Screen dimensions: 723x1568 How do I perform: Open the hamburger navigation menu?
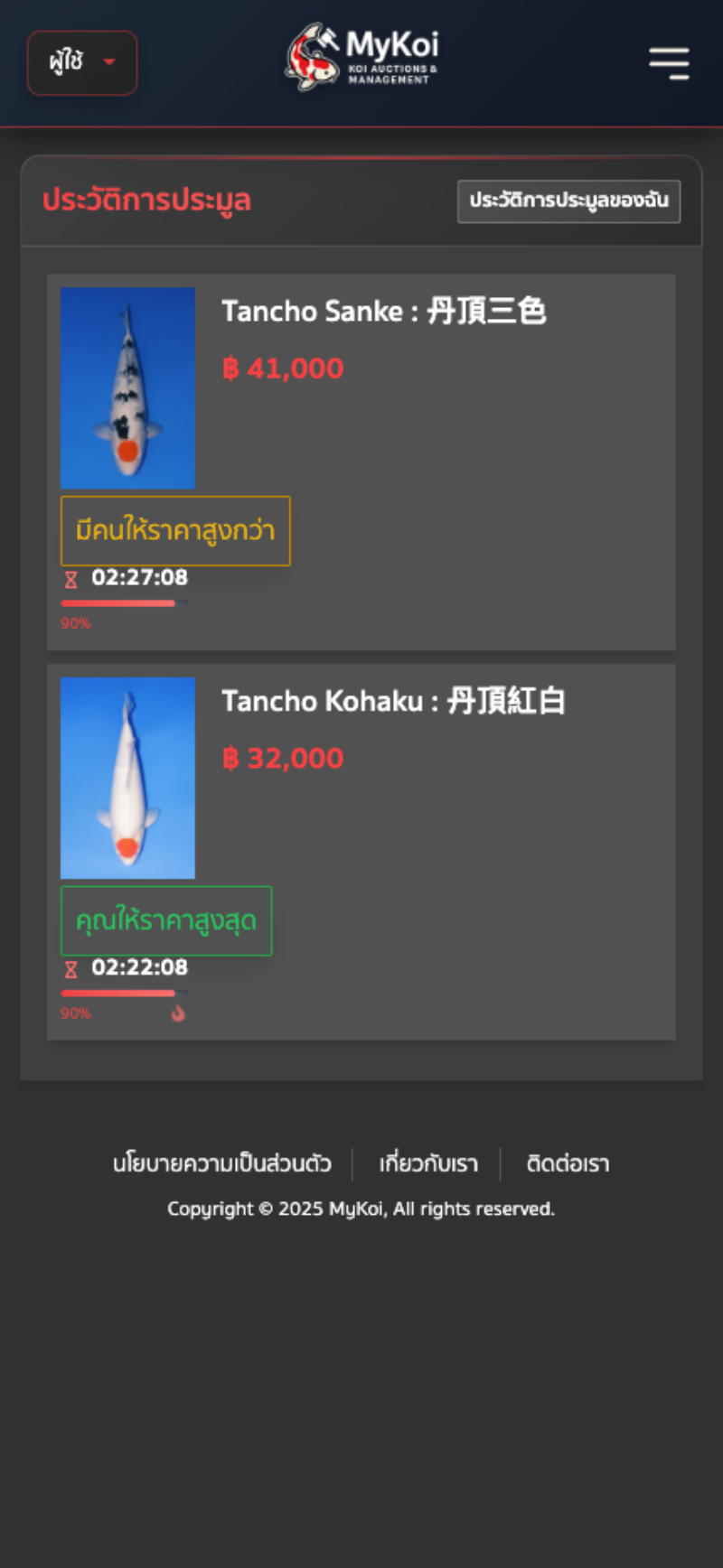(x=669, y=63)
